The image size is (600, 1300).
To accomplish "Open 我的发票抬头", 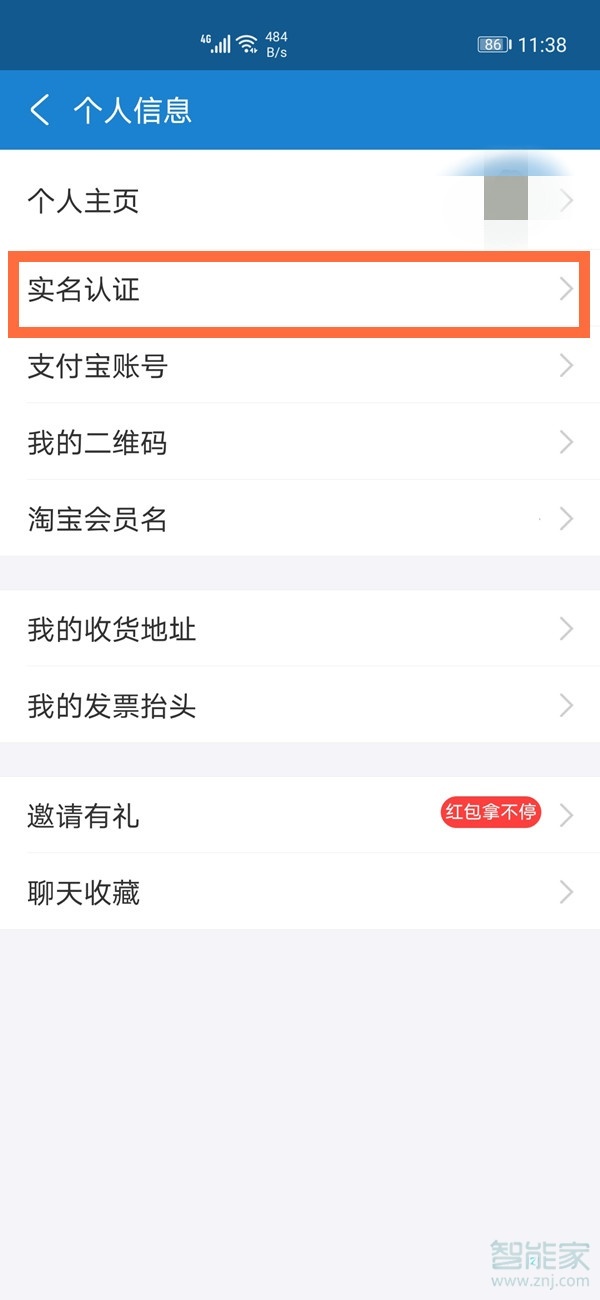I will point(300,706).
